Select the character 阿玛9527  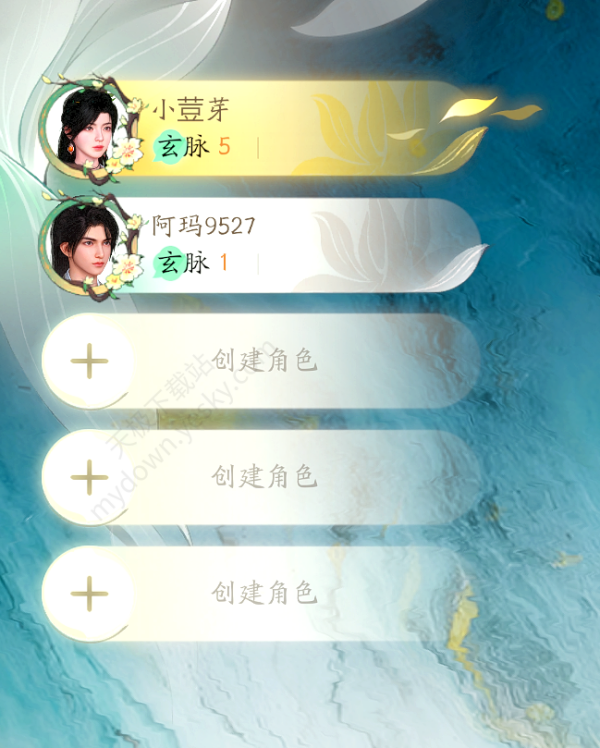click(260, 245)
